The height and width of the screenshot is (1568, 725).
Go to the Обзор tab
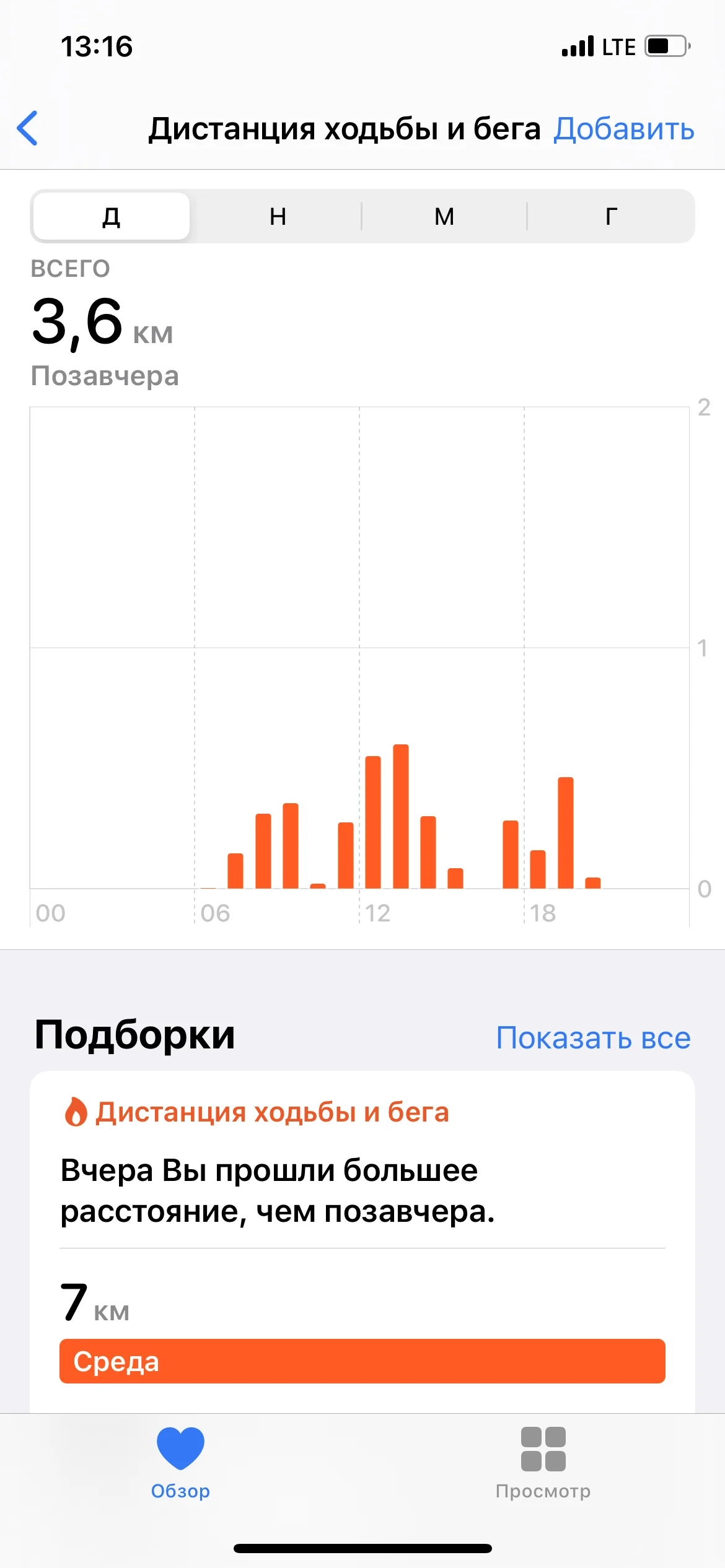[180, 1463]
